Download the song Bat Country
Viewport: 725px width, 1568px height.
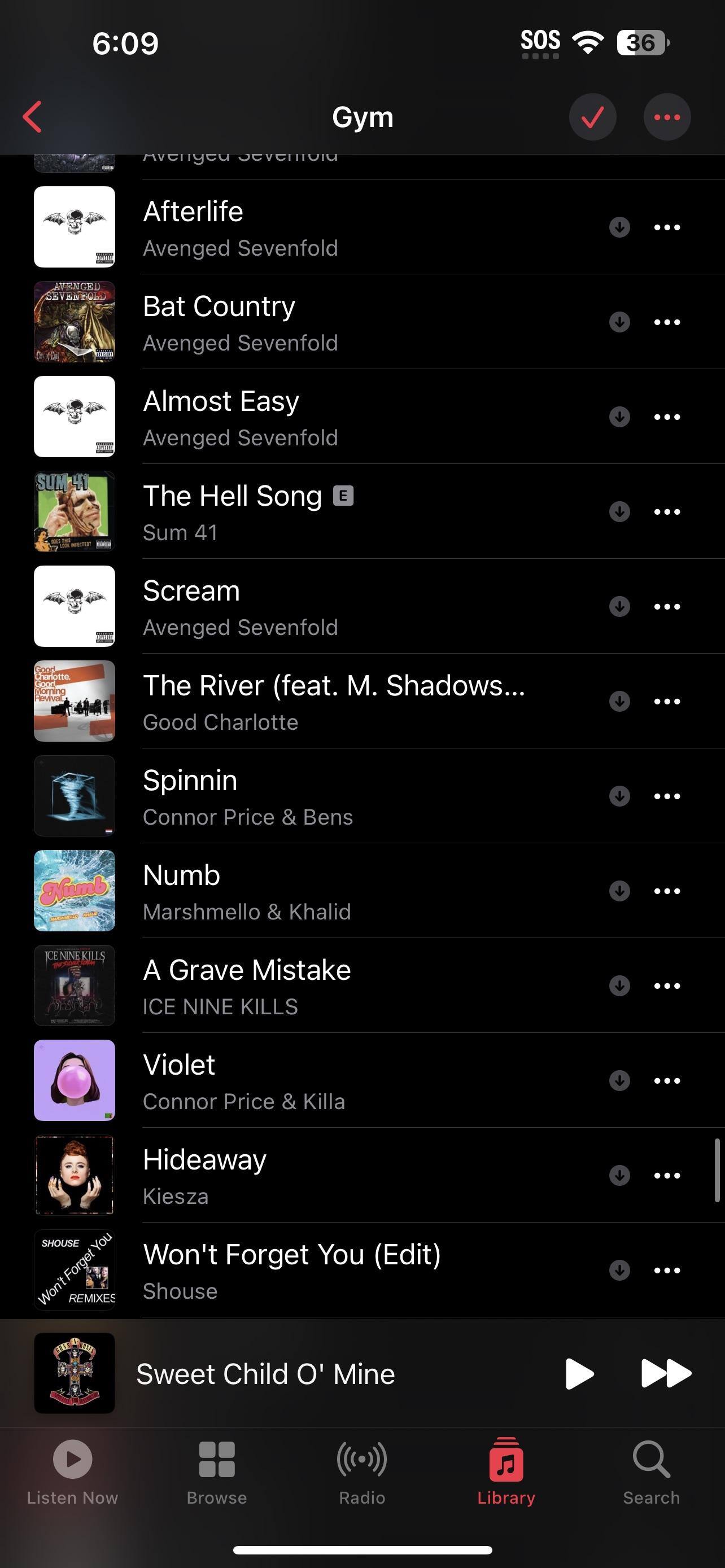pyautogui.click(x=619, y=322)
